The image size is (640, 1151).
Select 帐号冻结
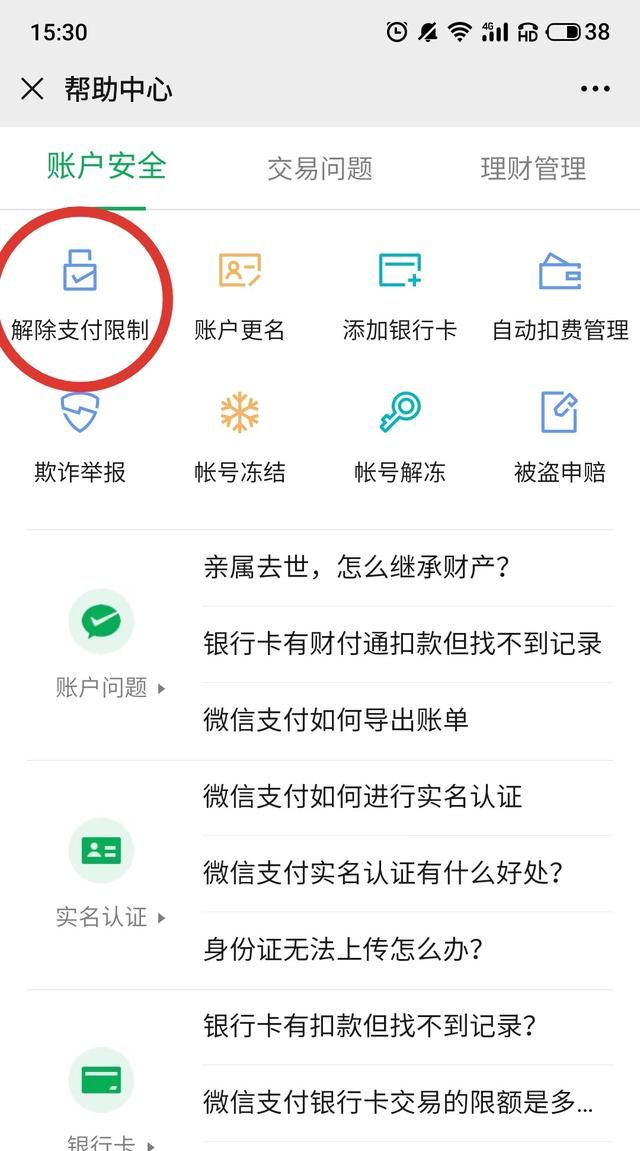click(240, 437)
